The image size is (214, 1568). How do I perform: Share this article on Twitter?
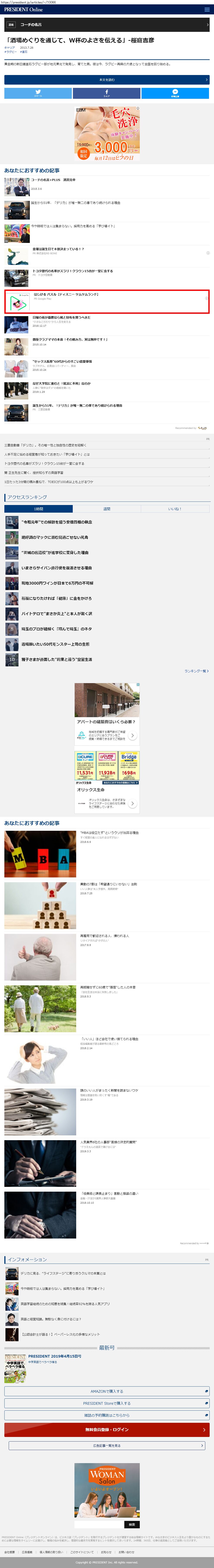(x=38, y=93)
